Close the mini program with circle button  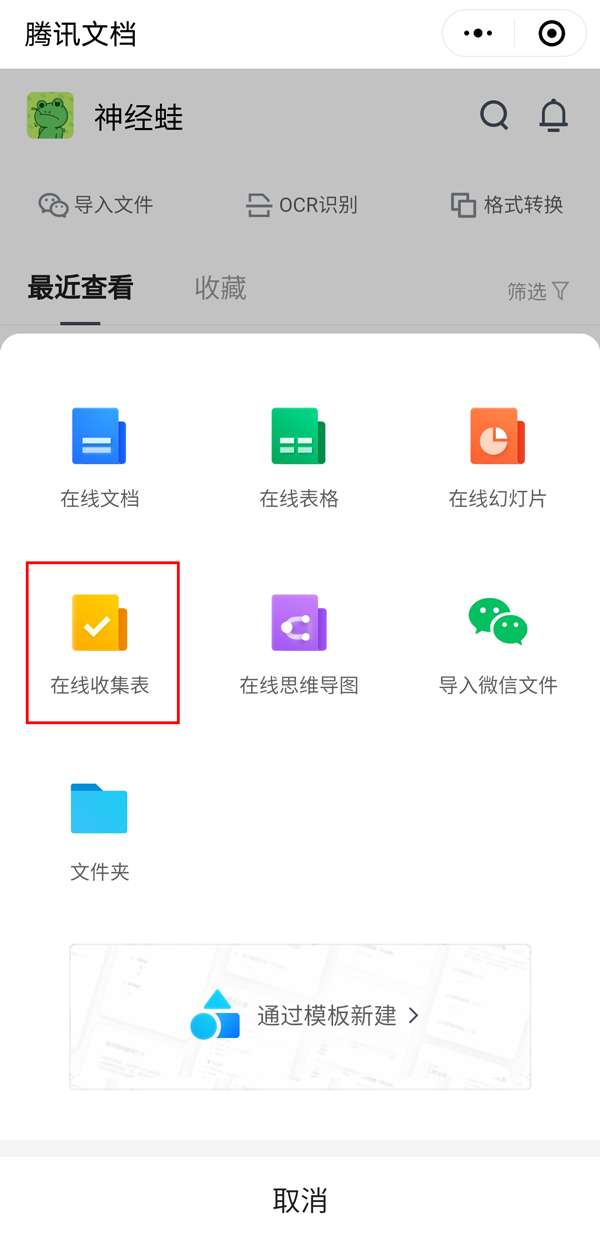(x=551, y=34)
